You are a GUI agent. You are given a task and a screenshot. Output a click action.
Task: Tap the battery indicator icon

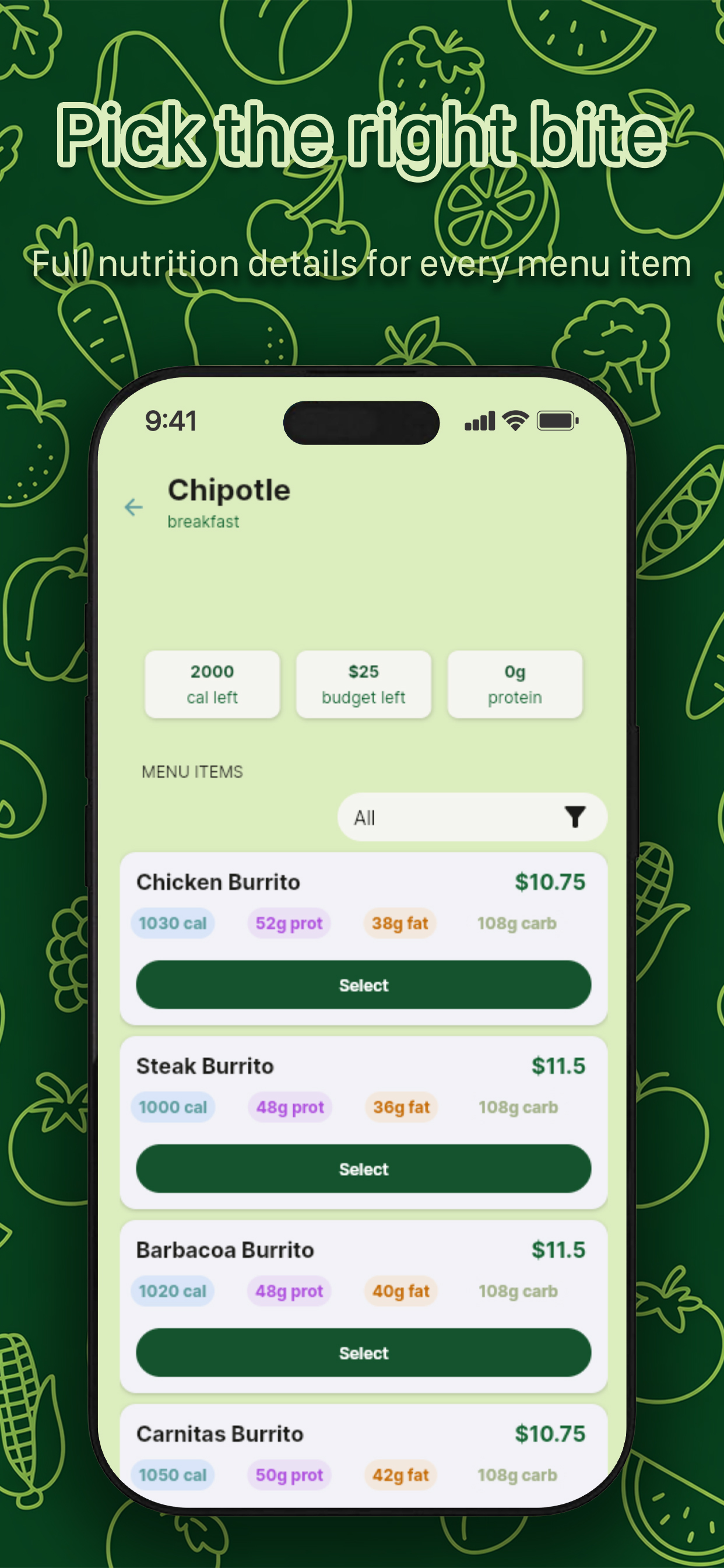click(x=557, y=420)
